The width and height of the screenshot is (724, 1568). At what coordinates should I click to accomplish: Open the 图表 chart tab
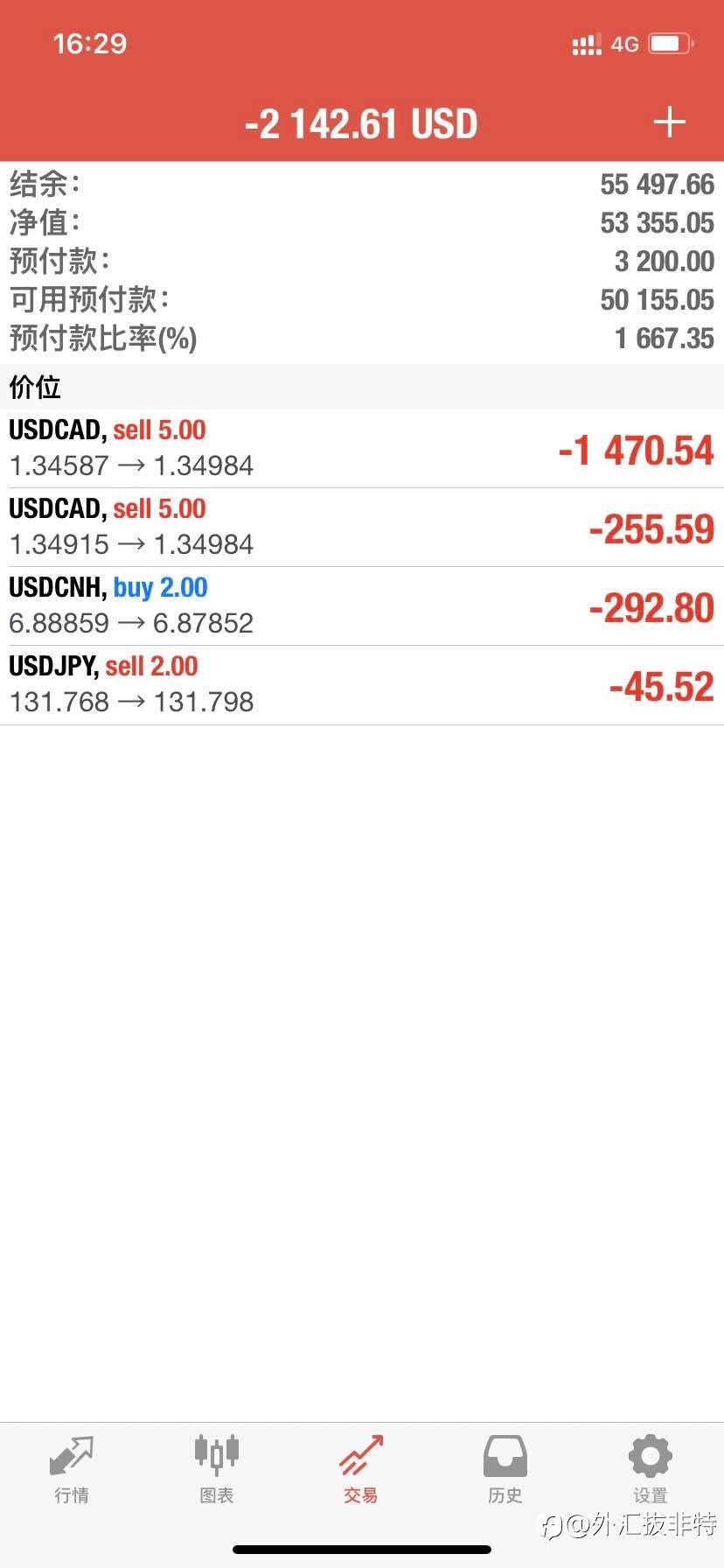[216, 1468]
